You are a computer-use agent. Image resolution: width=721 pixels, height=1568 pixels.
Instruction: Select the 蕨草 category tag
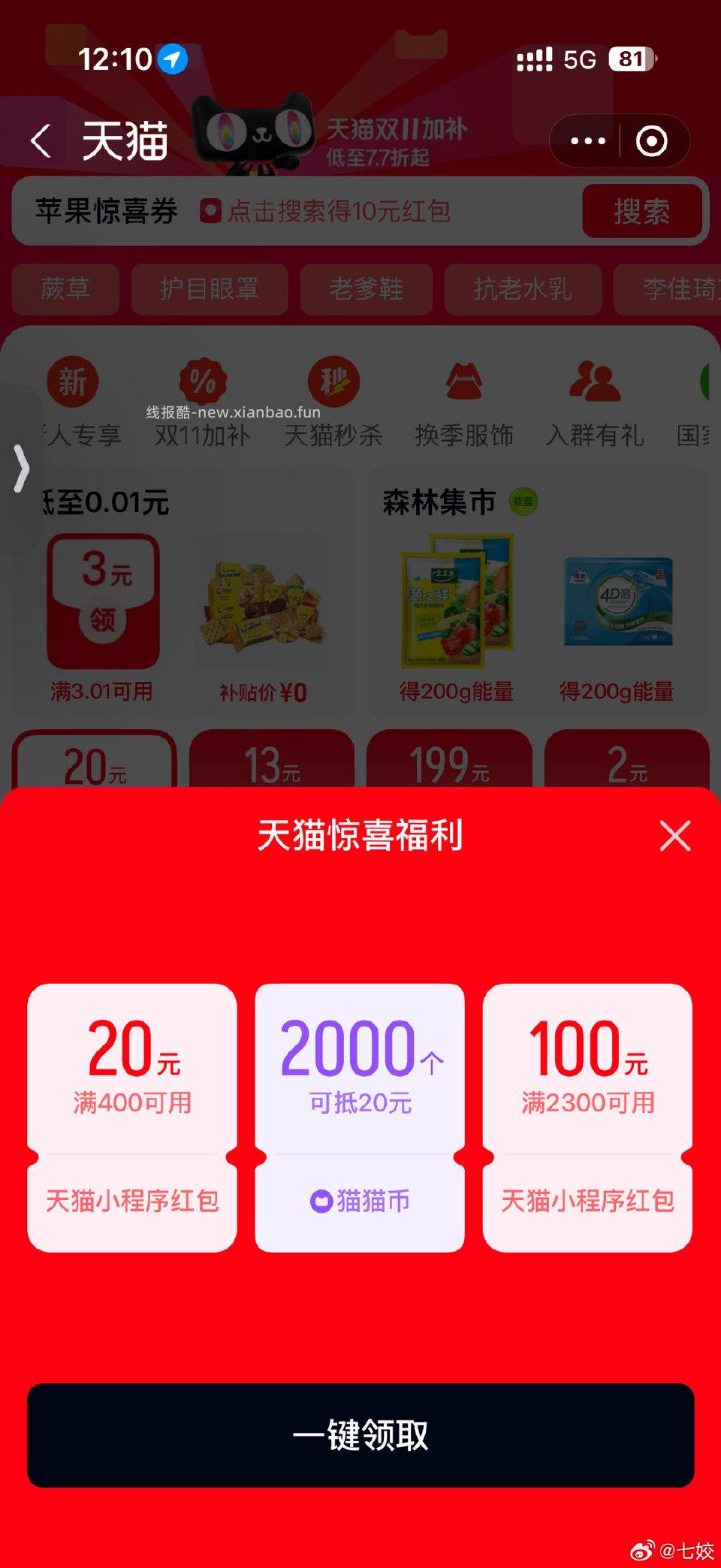[x=65, y=290]
